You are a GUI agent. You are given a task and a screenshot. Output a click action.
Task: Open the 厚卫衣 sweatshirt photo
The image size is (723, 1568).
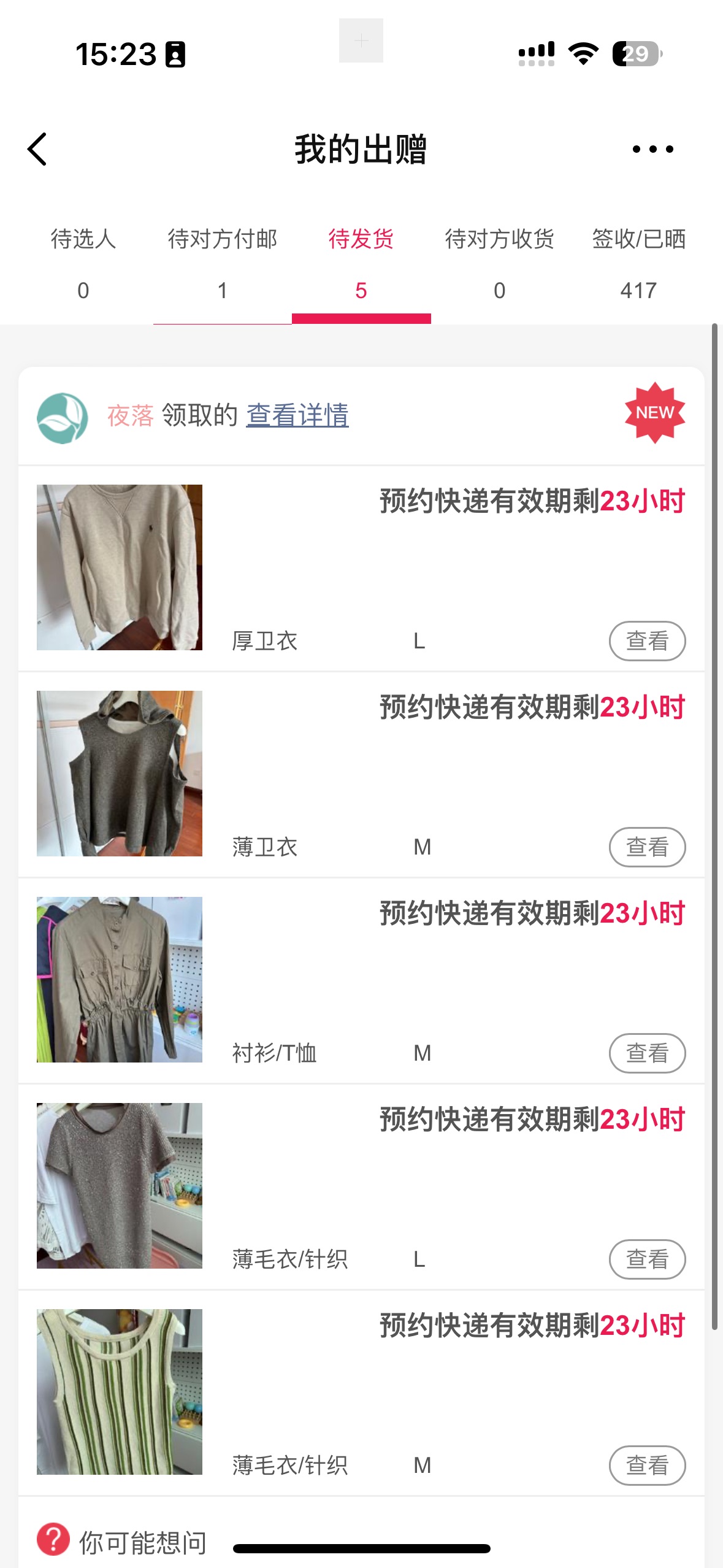pyautogui.click(x=120, y=567)
